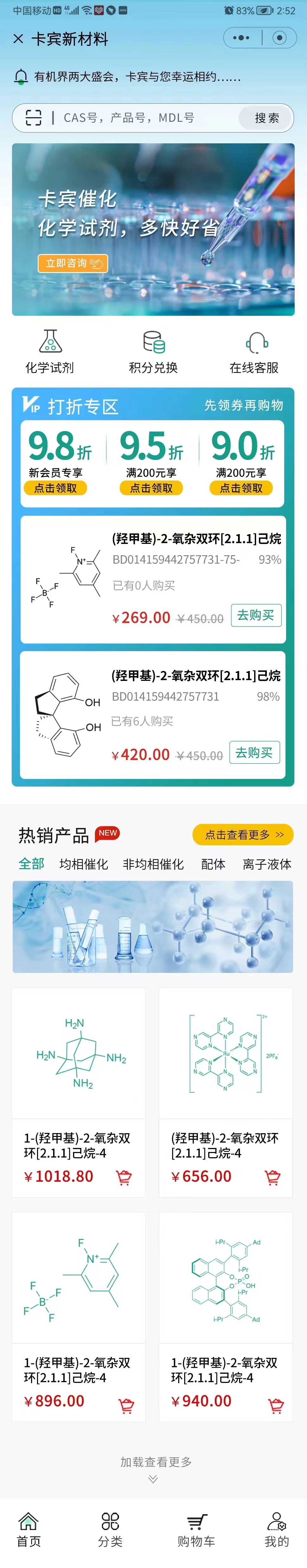The width and height of the screenshot is (307, 1568).
Task: Tap 去购买 for the ¥420.00 product
Action: click(254, 752)
